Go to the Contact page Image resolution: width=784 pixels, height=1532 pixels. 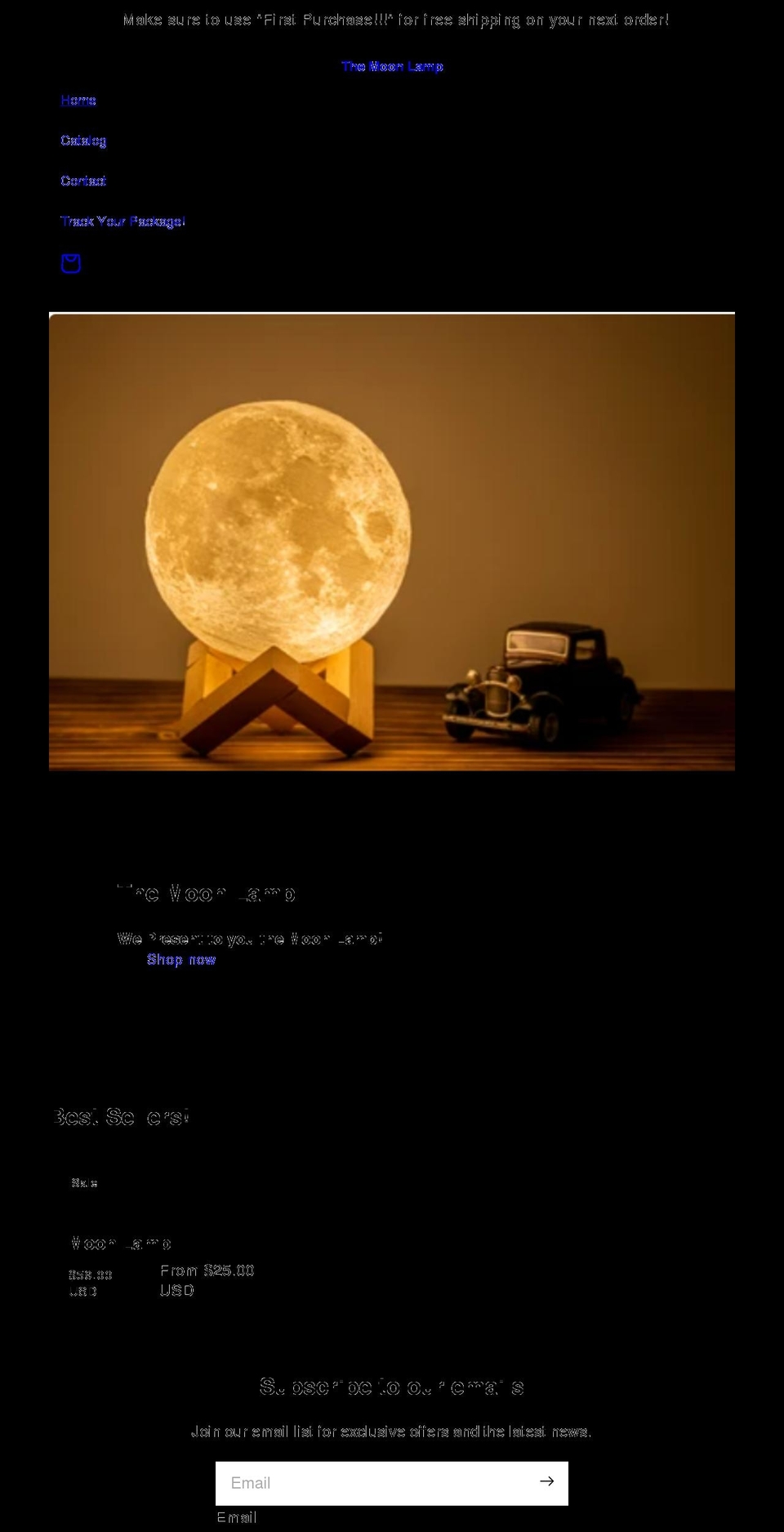pos(82,180)
